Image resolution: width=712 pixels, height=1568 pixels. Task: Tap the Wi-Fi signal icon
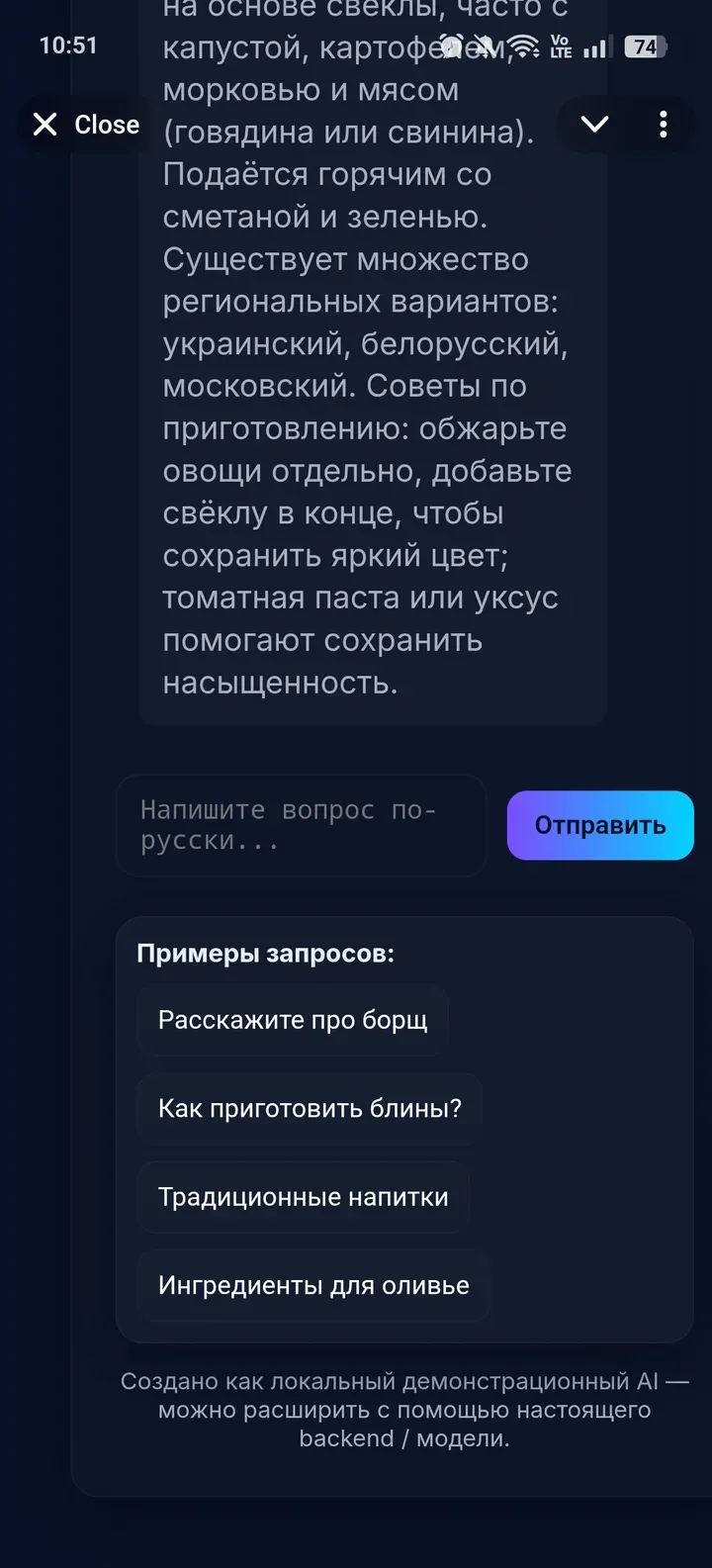[x=523, y=46]
